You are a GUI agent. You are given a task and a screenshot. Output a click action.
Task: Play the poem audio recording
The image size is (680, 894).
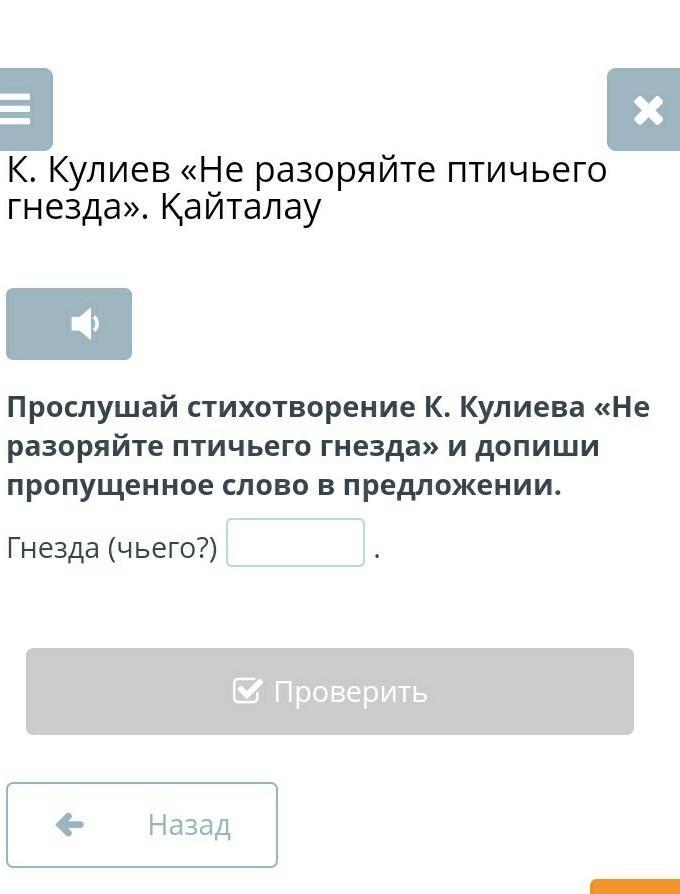click(x=69, y=324)
